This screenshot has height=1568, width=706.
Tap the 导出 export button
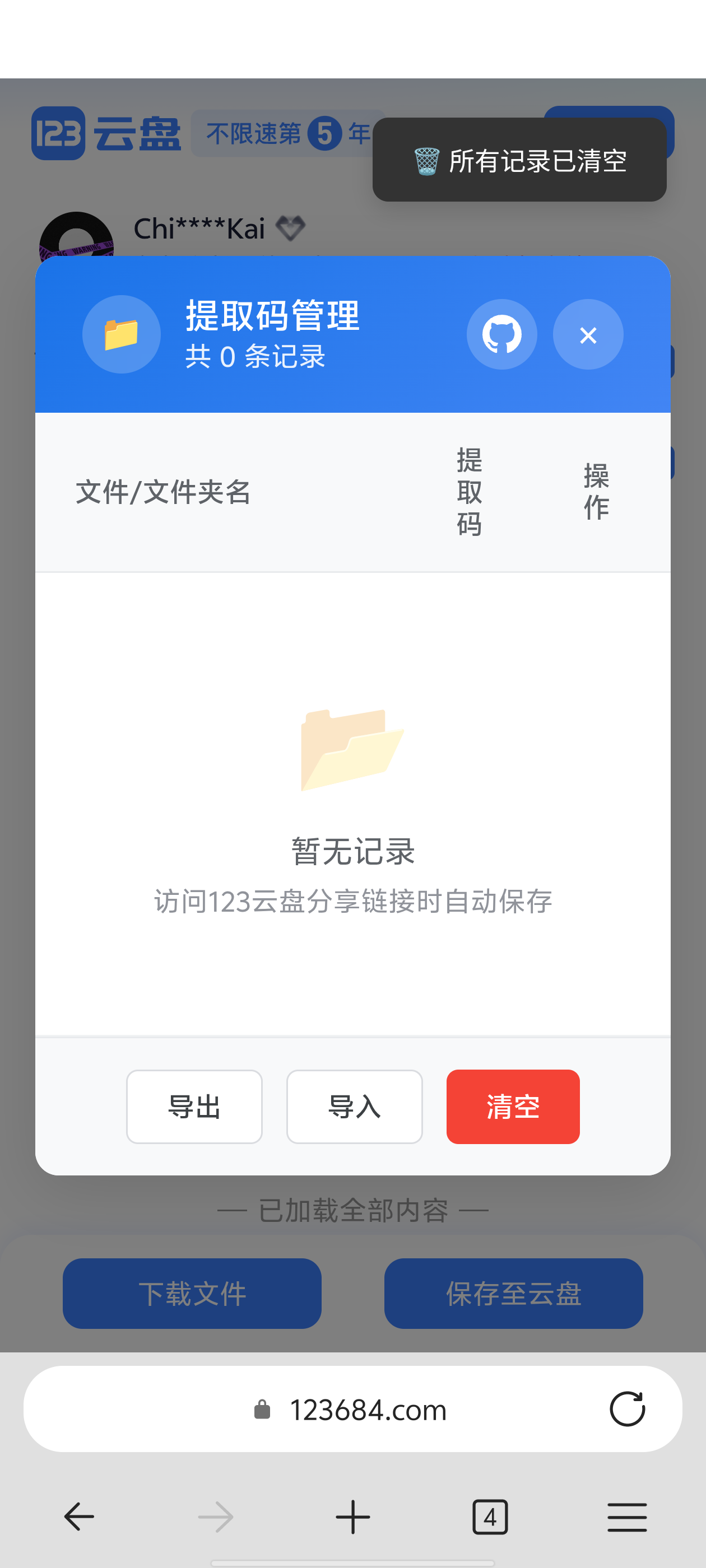[x=194, y=1107]
